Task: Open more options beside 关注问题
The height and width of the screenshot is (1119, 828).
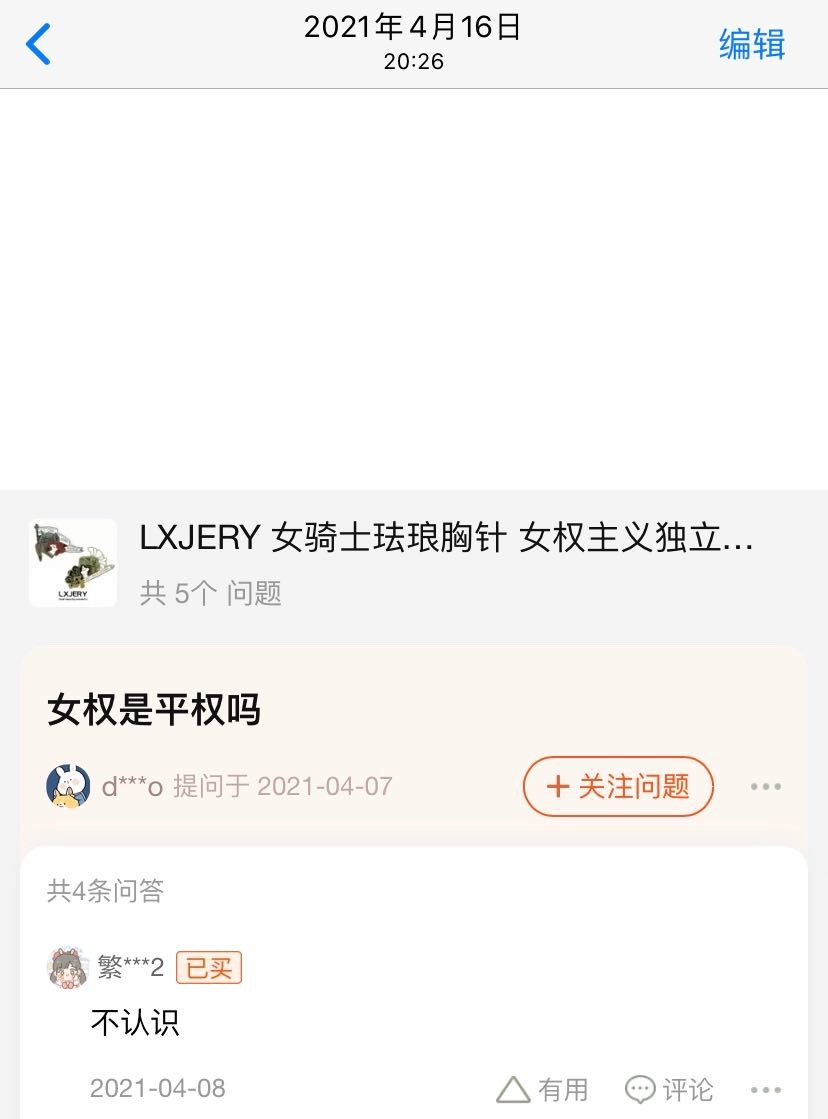Action: pos(766,787)
